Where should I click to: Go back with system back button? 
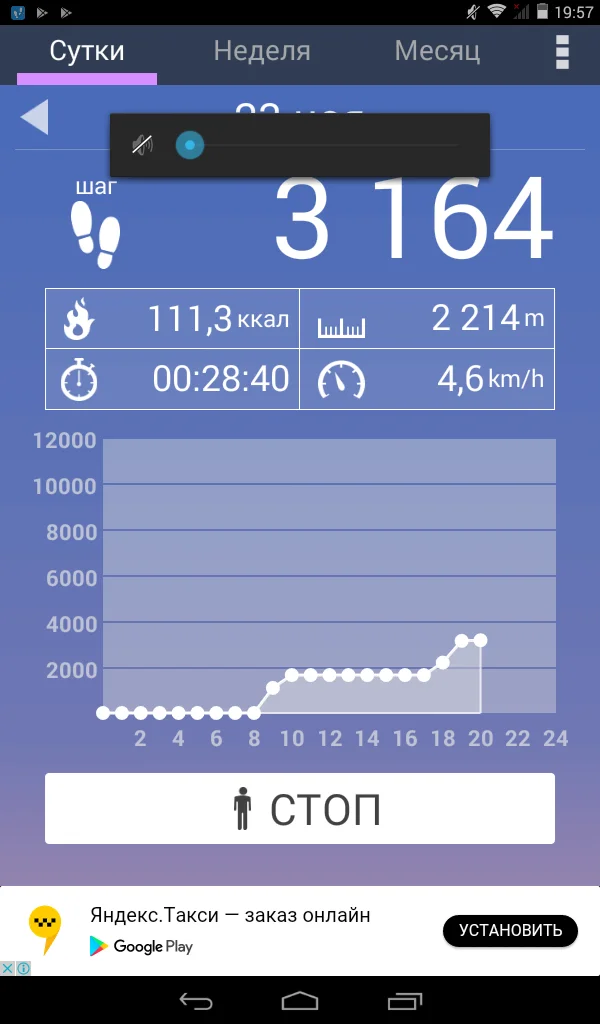[196, 1000]
